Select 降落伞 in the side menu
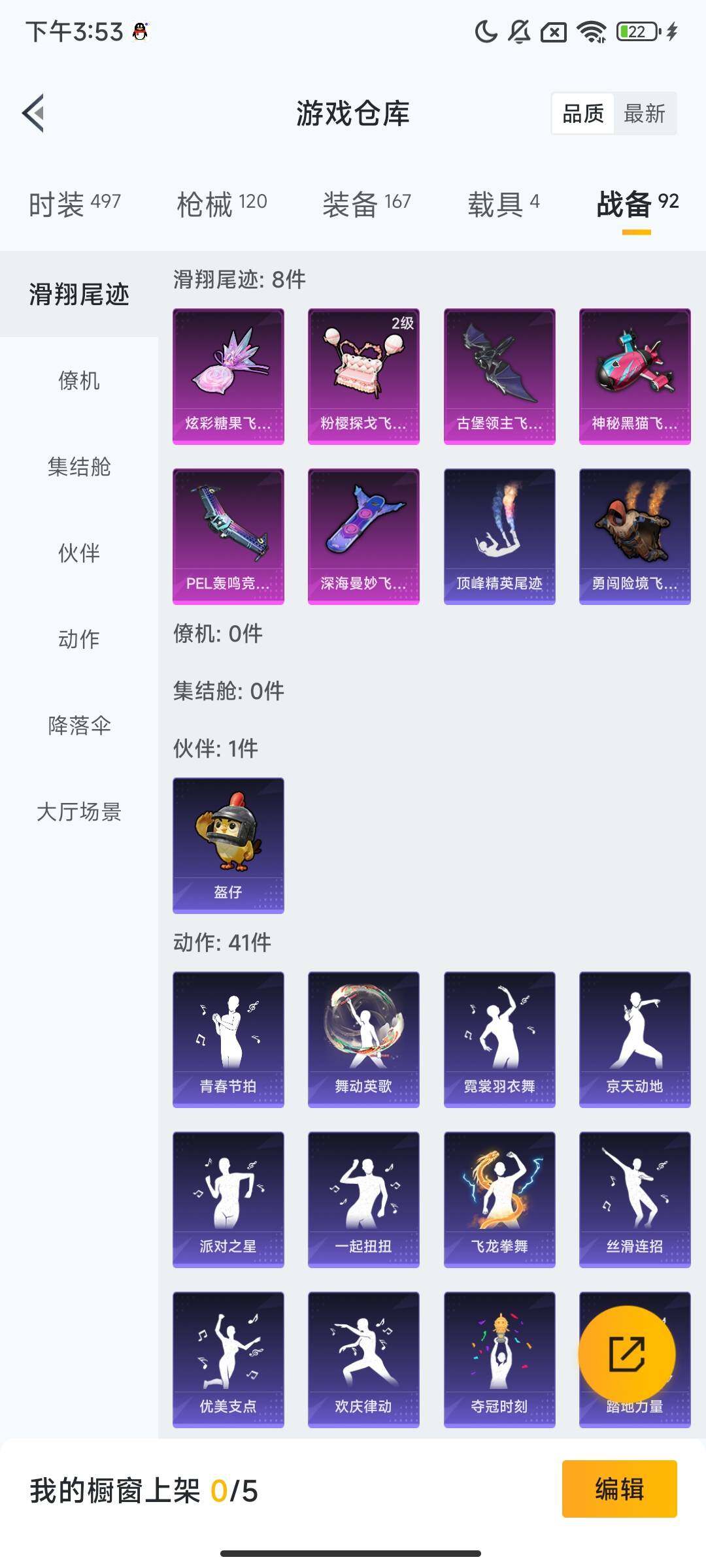This screenshot has height=1568, width=706. coord(79,725)
